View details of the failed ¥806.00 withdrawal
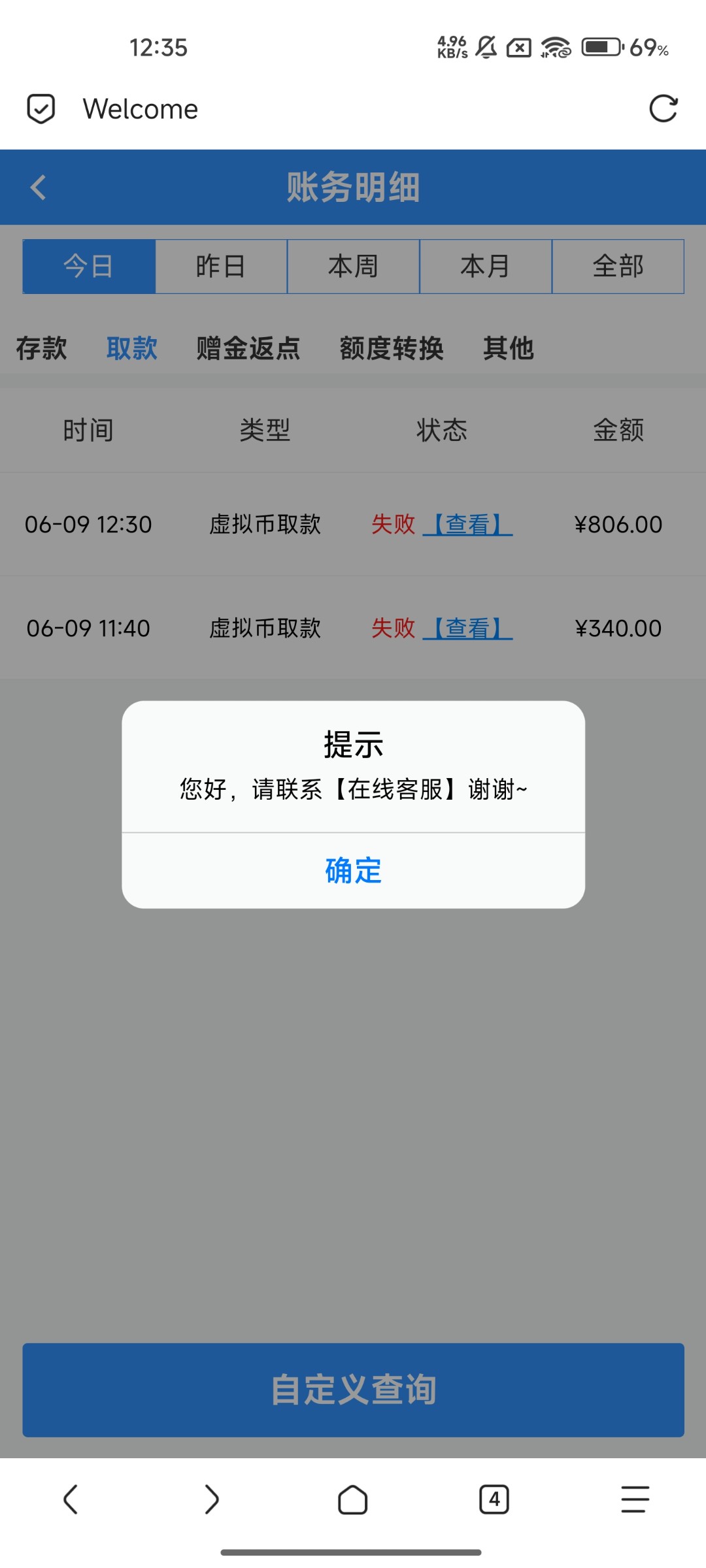 click(x=468, y=524)
